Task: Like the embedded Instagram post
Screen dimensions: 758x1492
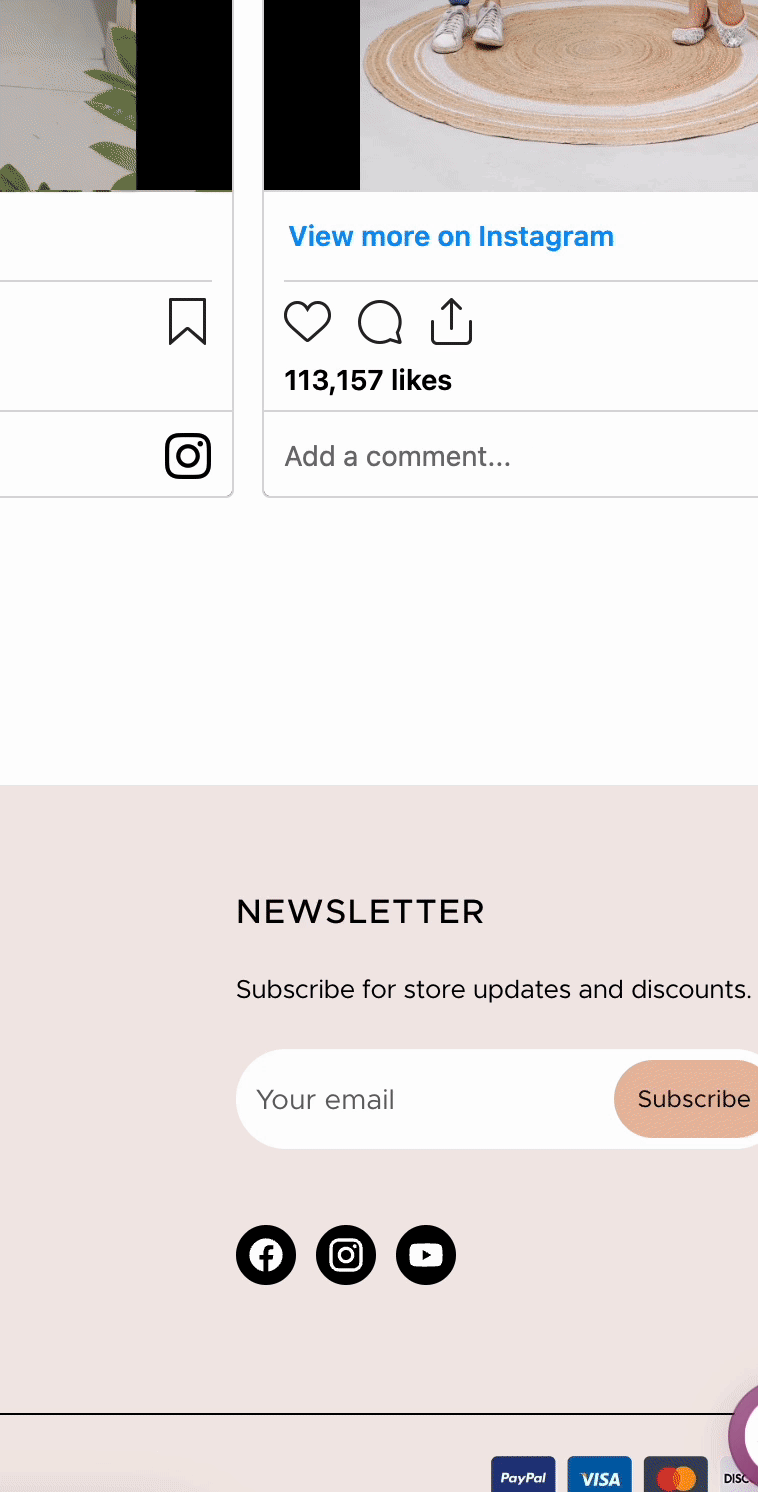Action: coord(307,322)
